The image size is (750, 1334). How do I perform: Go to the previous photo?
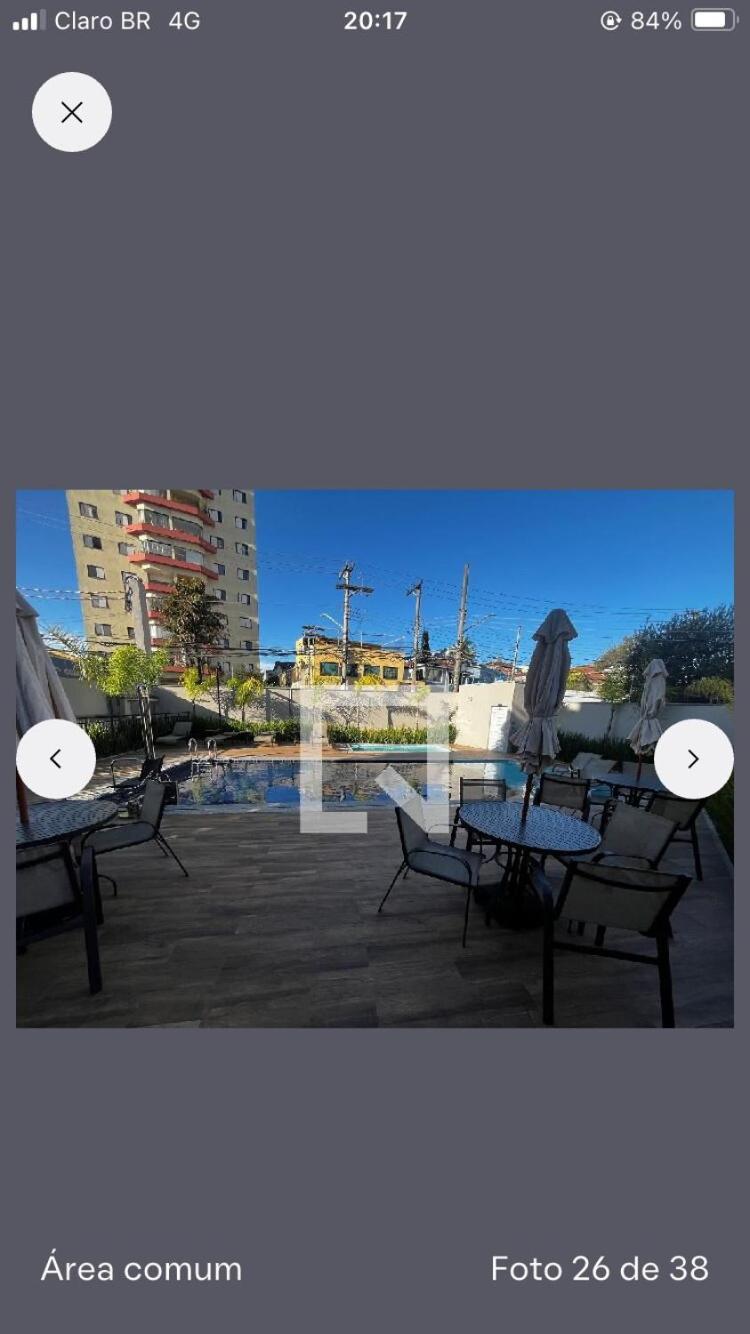coord(56,759)
